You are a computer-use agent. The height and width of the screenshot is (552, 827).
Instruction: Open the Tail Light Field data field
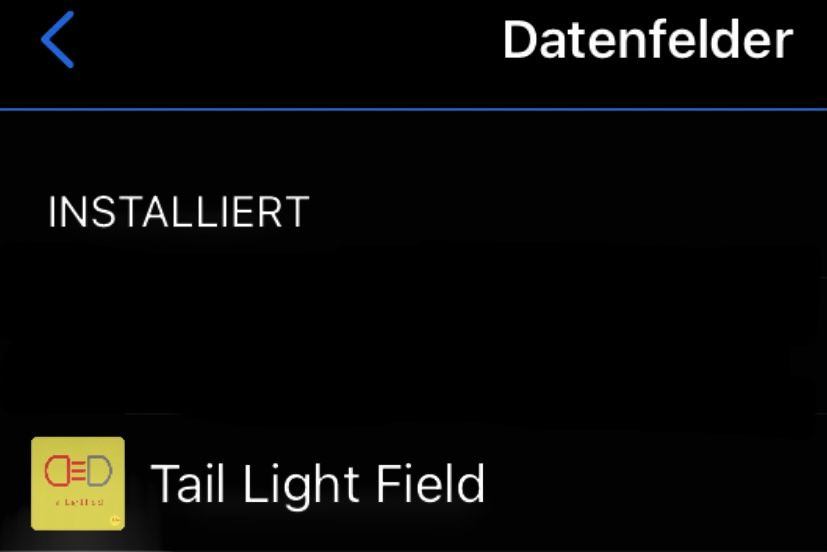[317, 484]
